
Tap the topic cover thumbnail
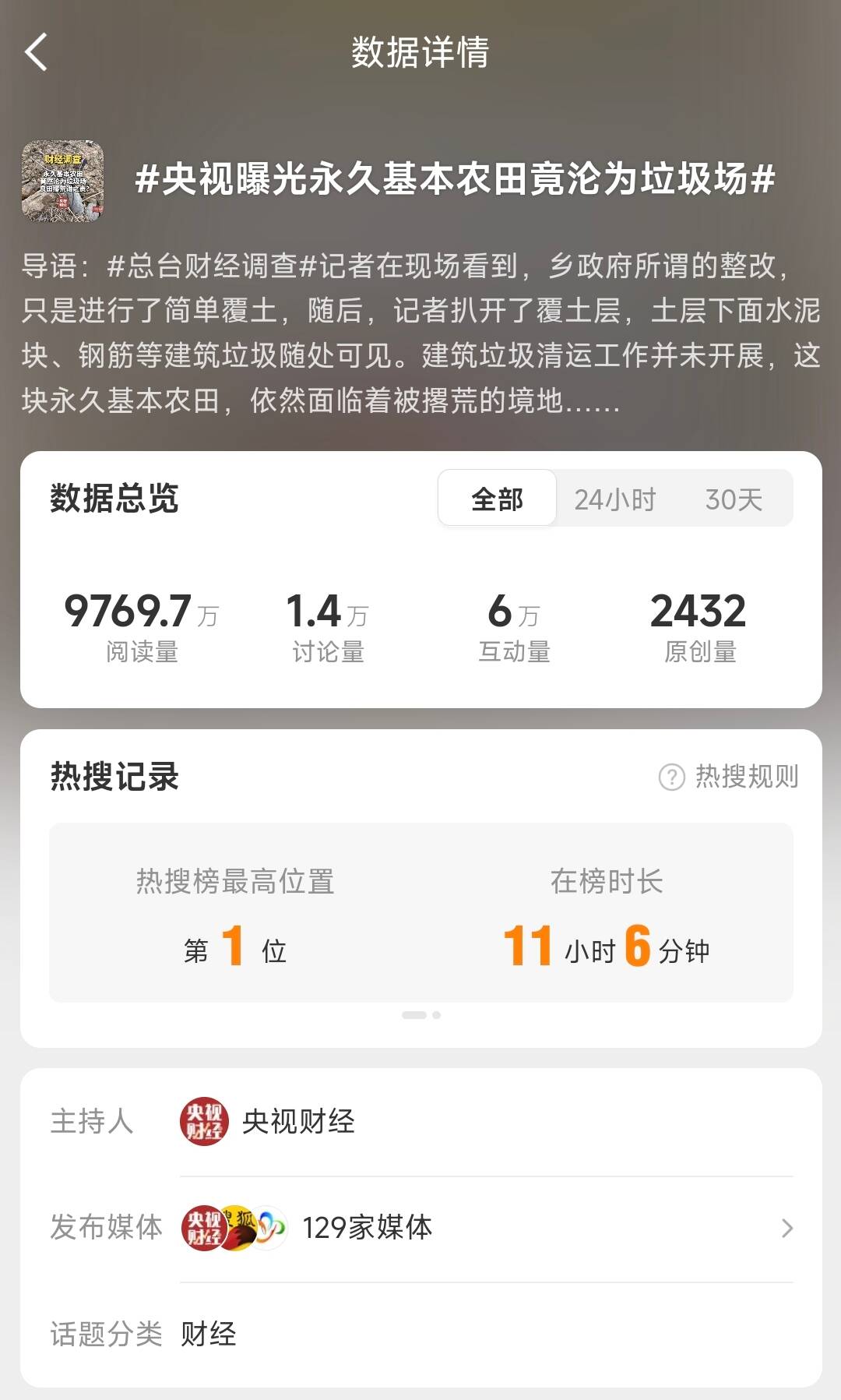click(62, 180)
